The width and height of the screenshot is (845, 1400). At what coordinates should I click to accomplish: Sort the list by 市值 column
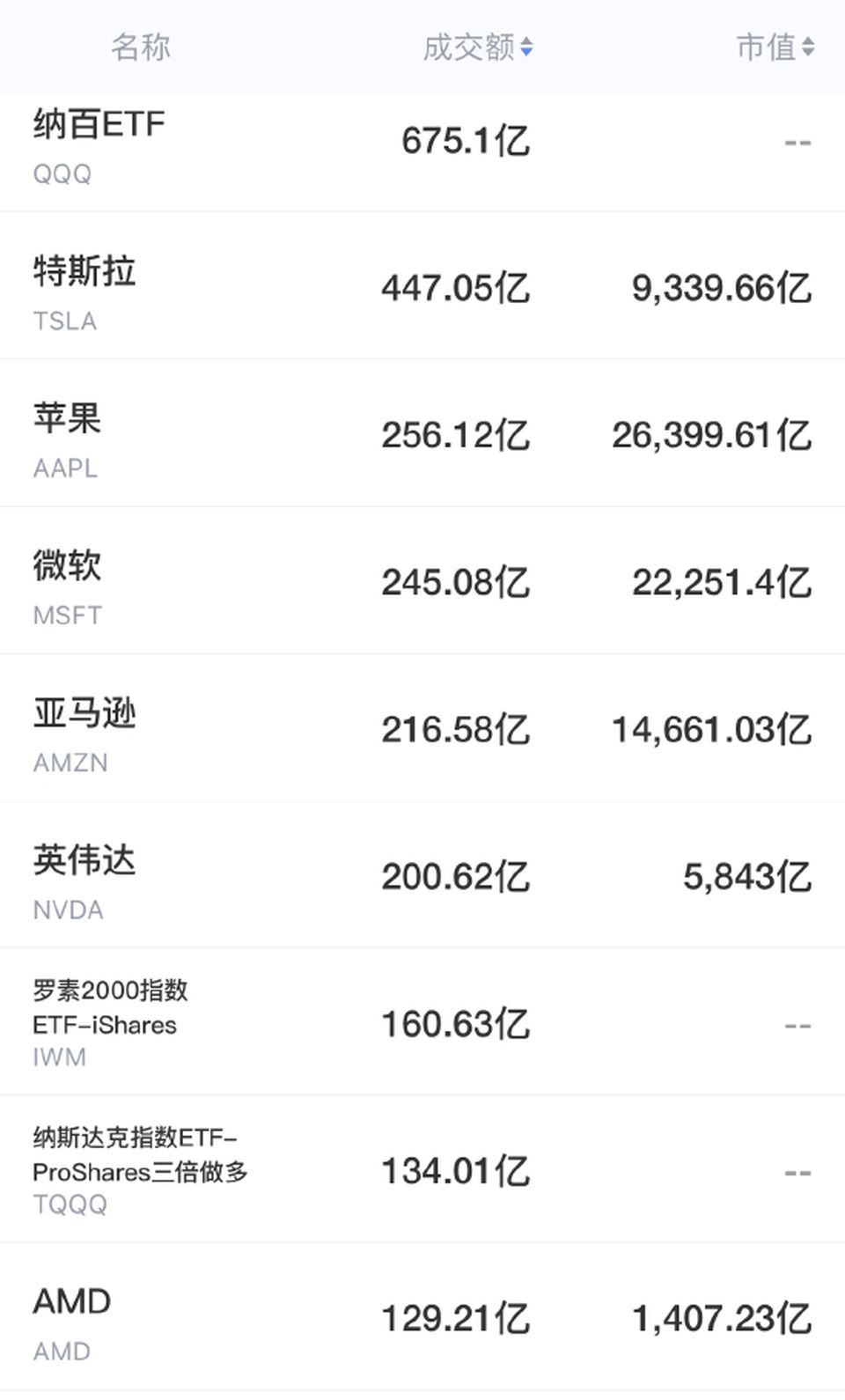tap(775, 48)
